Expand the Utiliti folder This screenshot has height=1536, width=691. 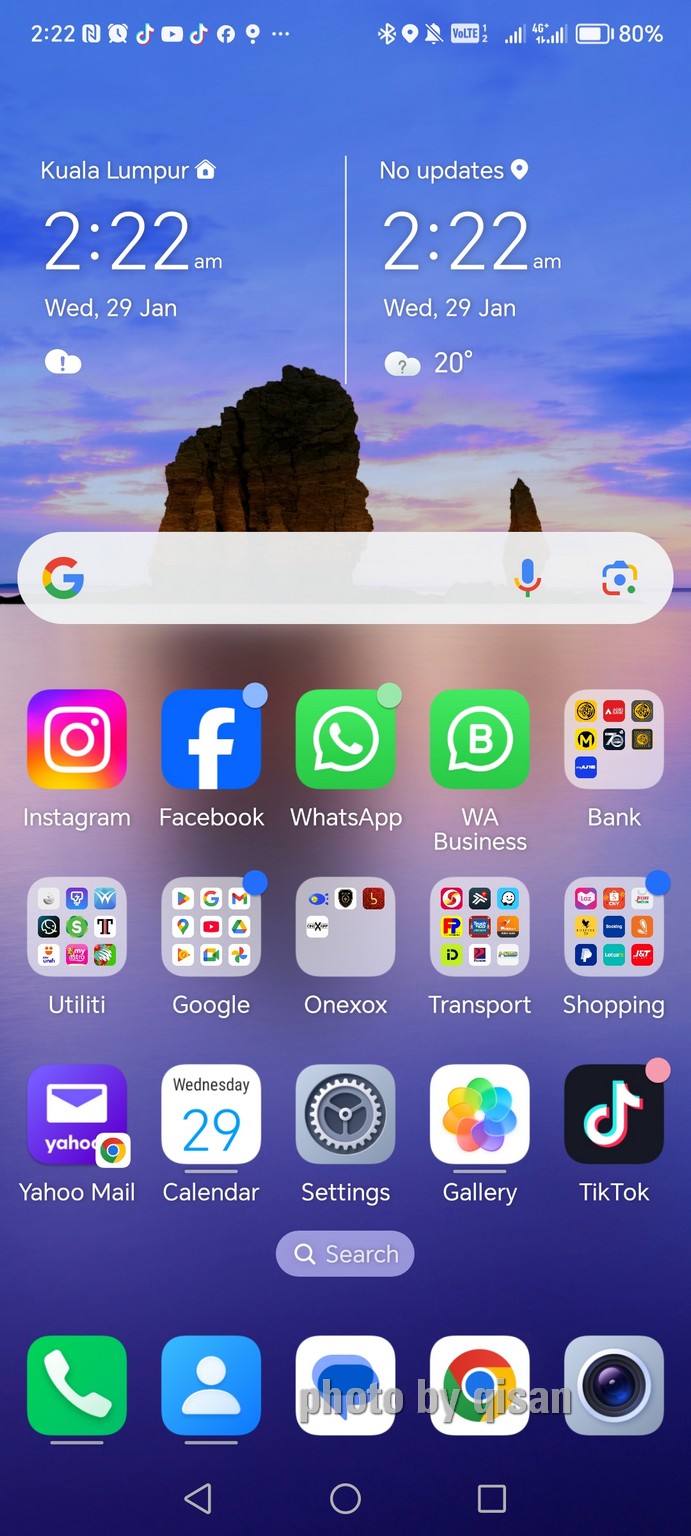77,927
